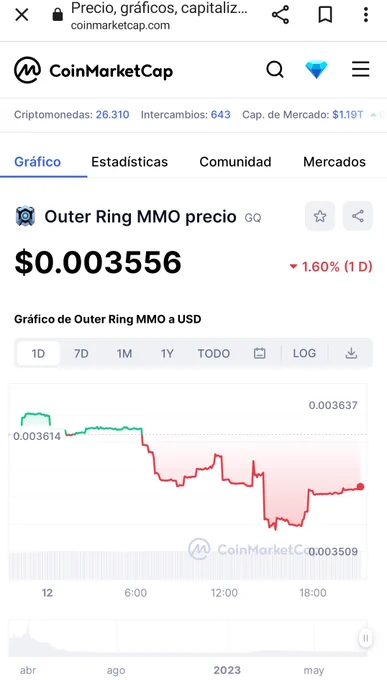Switch to the Mercados tab
Screen dimensions: 387x680
coord(334,162)
